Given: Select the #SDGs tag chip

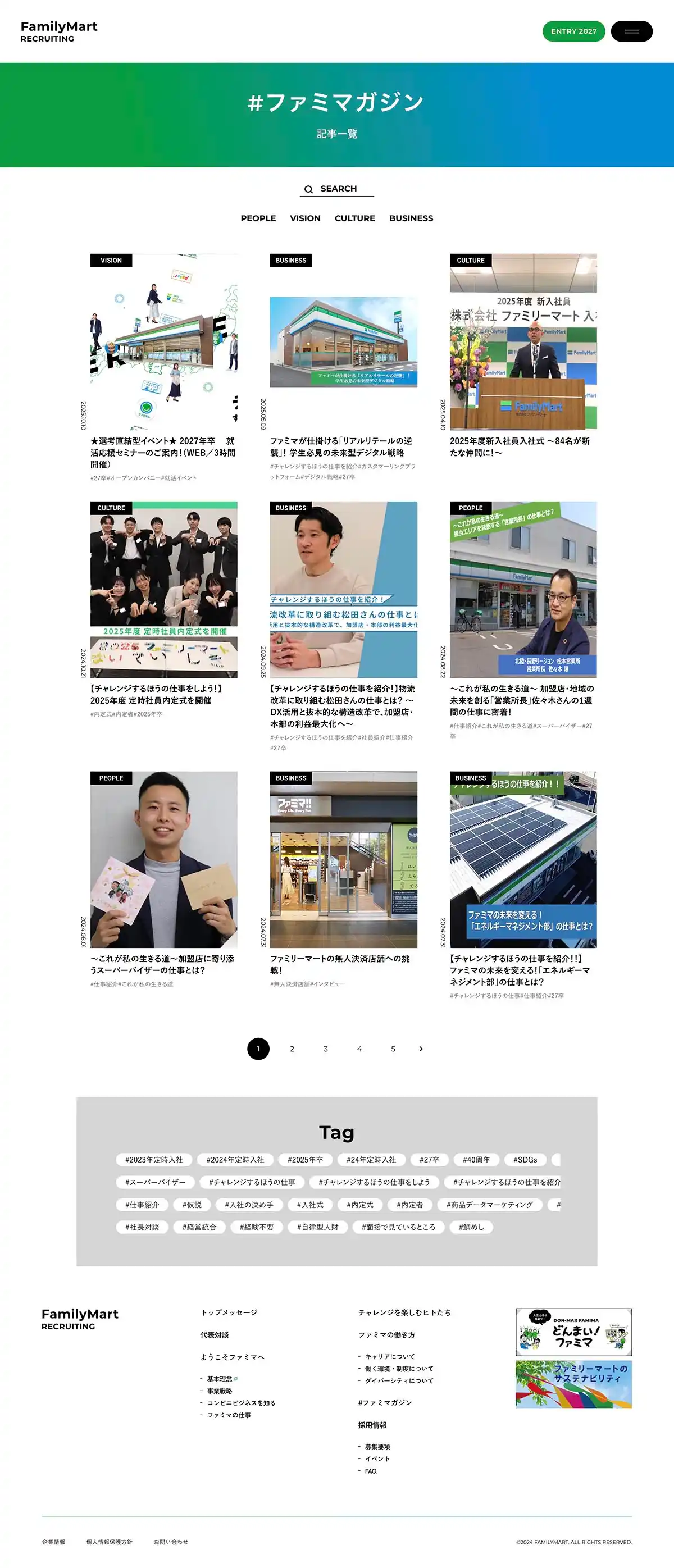Looking at the screenshot, I should pyautogui.click(x=525, y=1160).
